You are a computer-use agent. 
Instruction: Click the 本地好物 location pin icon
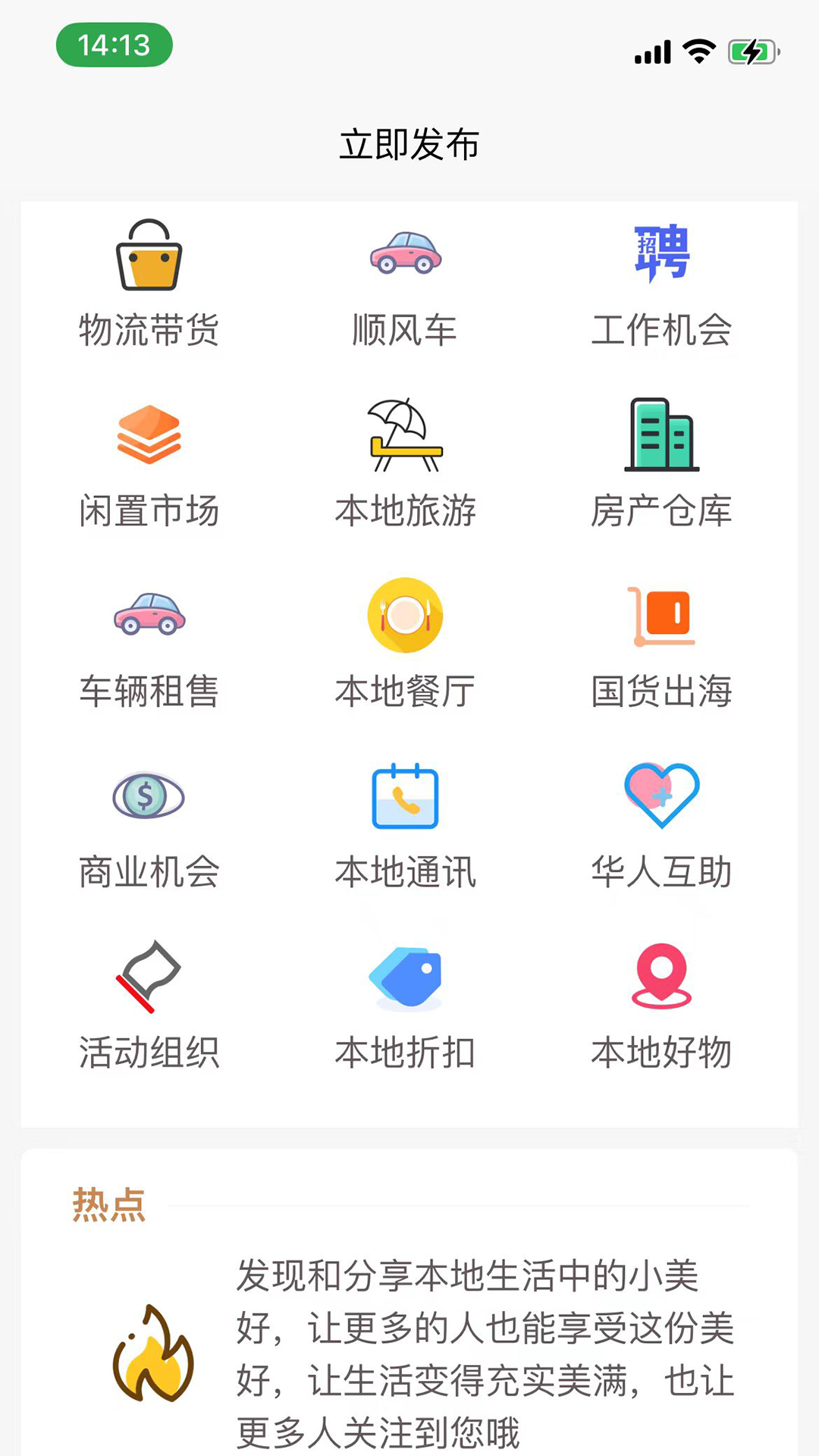click(x=661, y=976)
